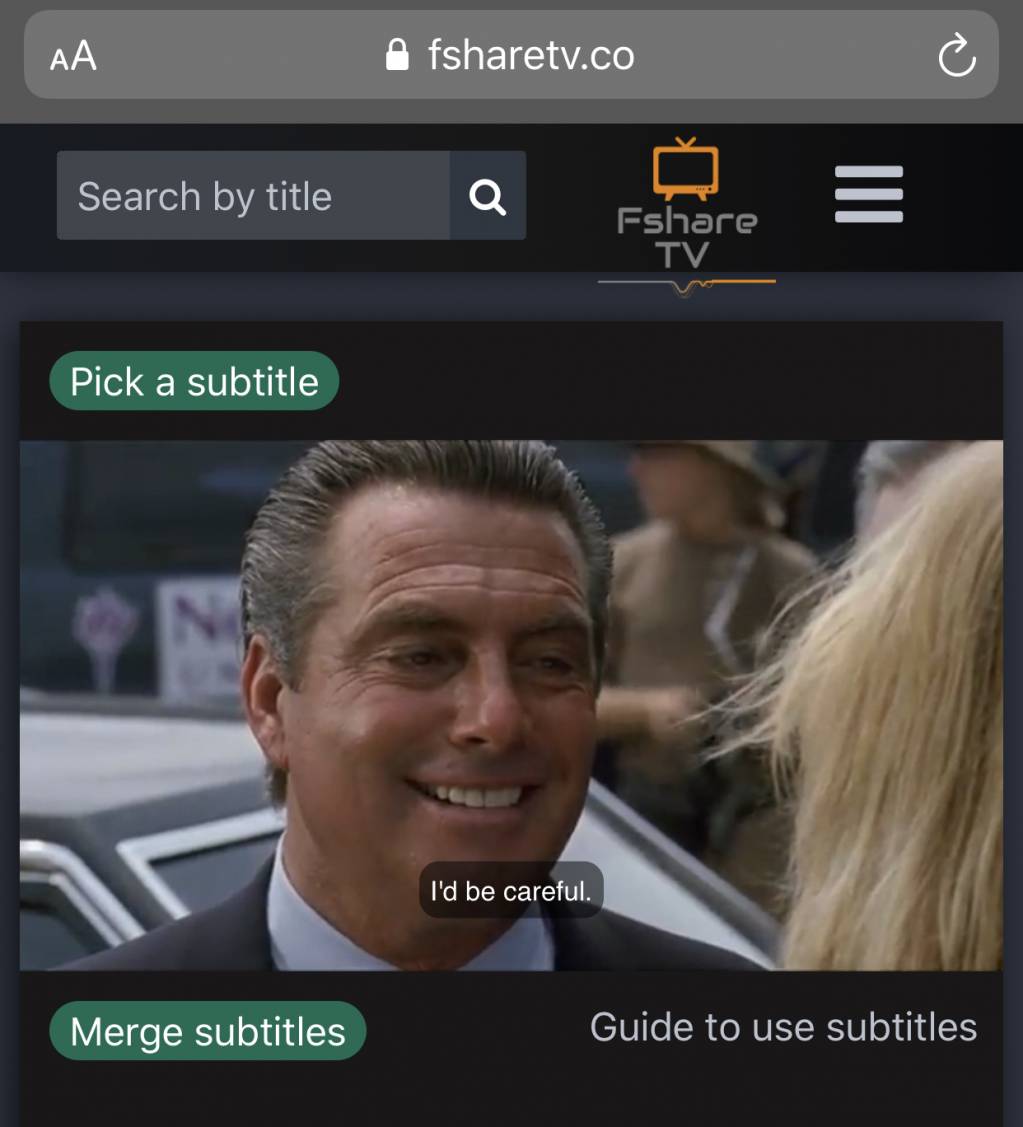Tap the magnifier search button

(488, 196)
